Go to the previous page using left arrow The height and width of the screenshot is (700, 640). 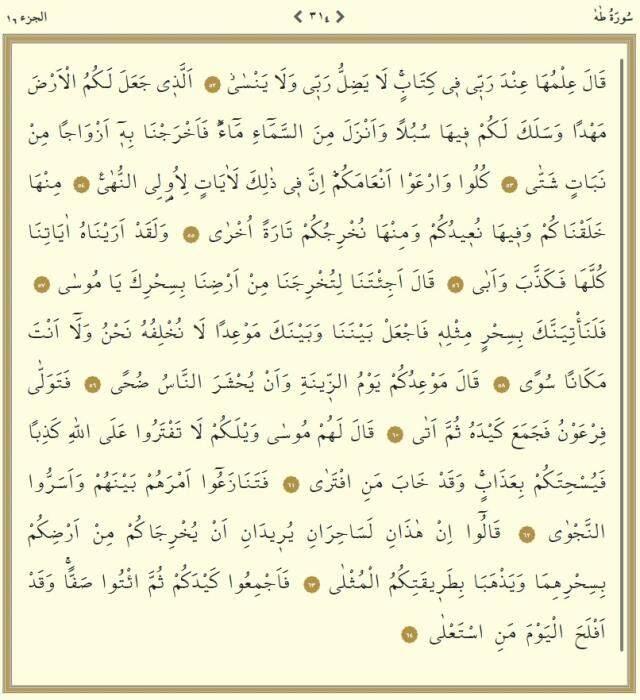[298, 16]
